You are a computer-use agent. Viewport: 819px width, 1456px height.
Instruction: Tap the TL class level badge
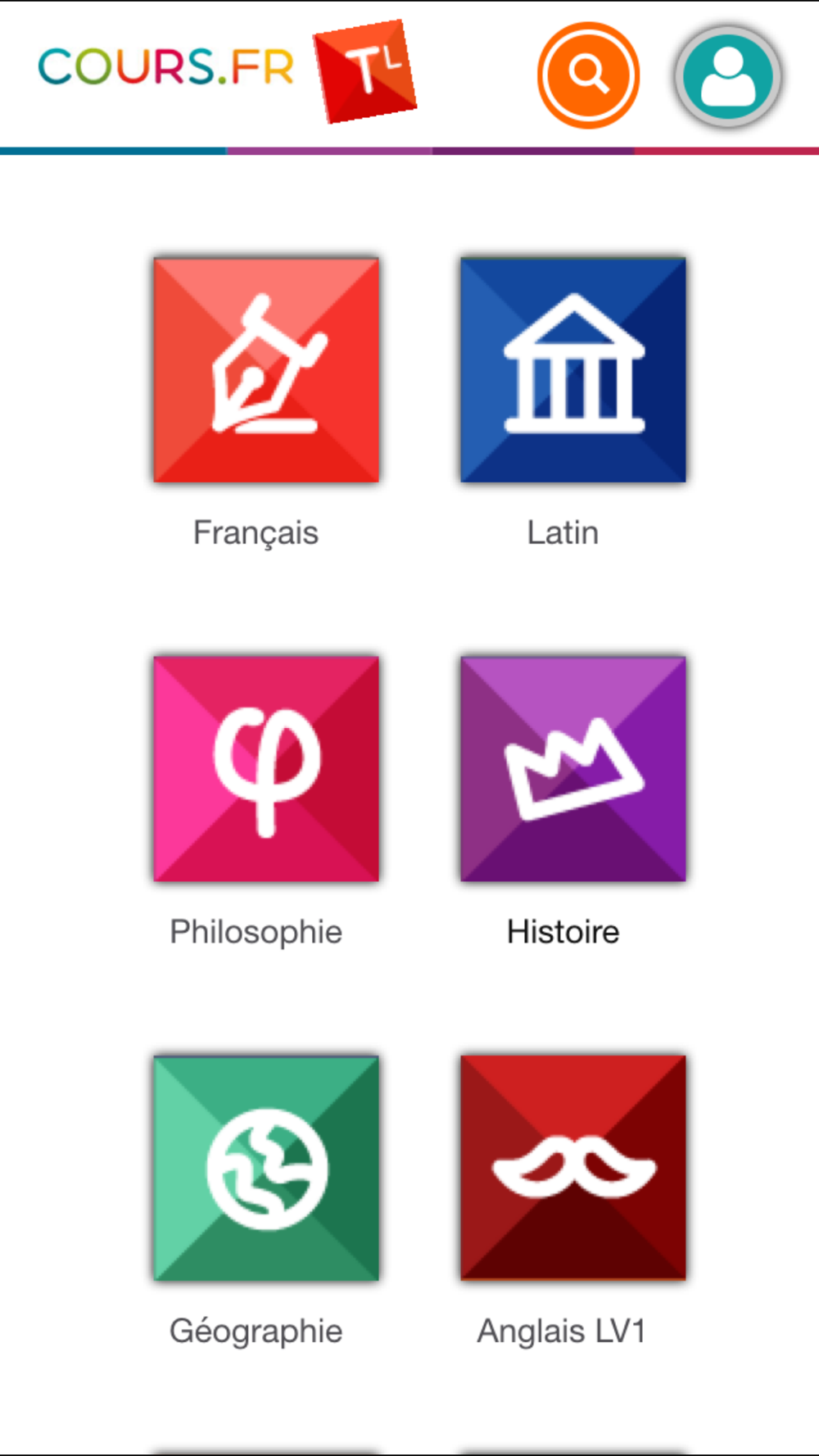coord(365,72)
